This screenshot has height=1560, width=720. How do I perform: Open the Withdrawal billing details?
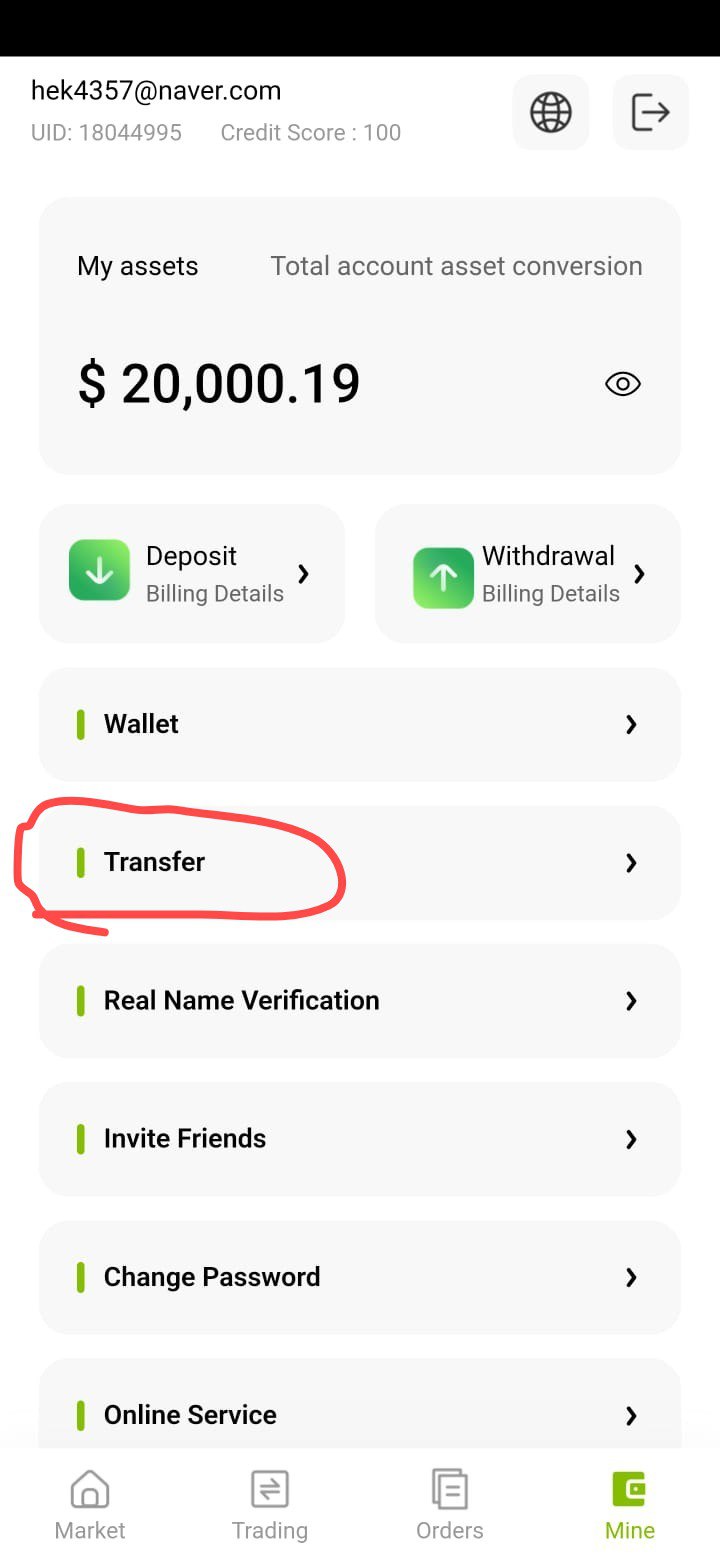point(528,573)
